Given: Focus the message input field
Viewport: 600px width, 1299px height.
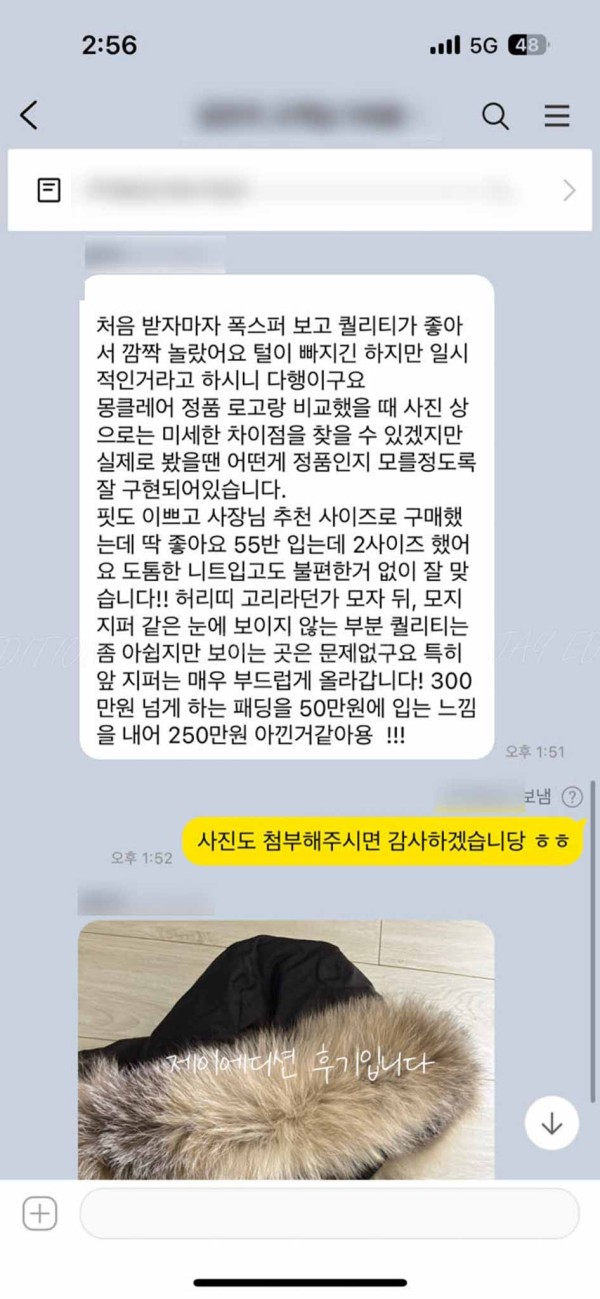Looking at the screenshot, I should 329,1214.
